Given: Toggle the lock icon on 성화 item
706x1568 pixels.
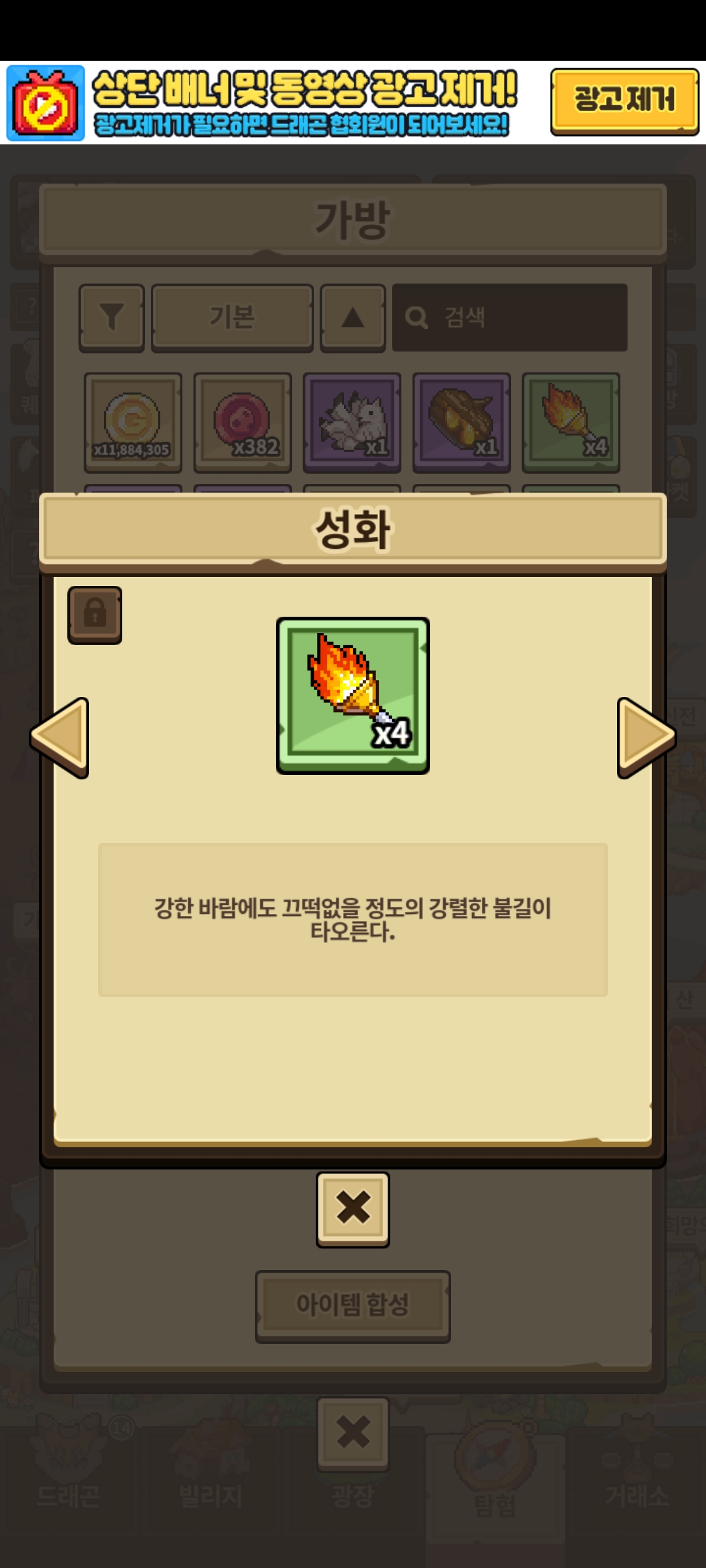Looking at the screenshot, I should [x=95, y=615].
